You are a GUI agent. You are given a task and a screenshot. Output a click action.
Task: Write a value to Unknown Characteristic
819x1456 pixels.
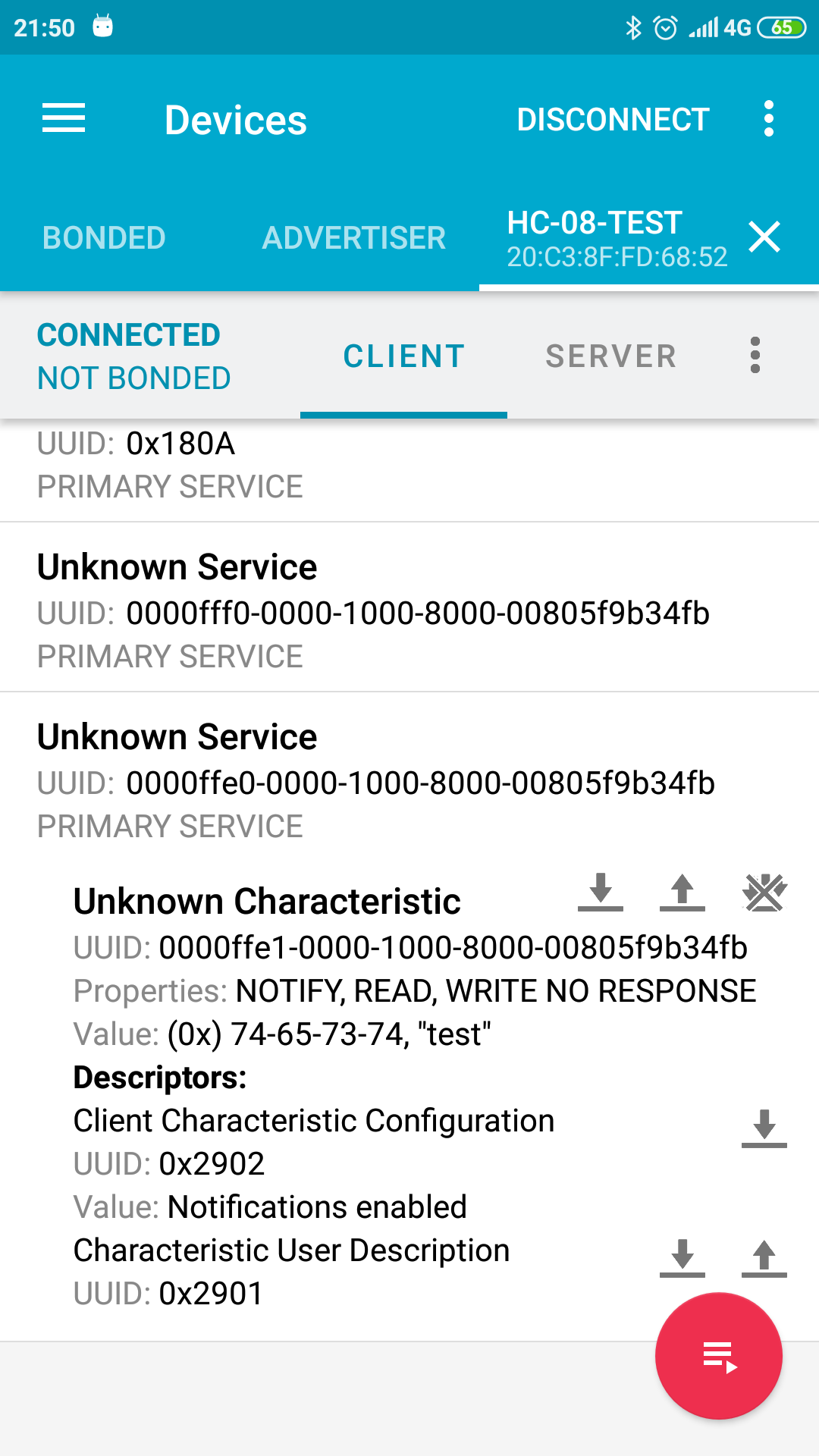(682, 892)
